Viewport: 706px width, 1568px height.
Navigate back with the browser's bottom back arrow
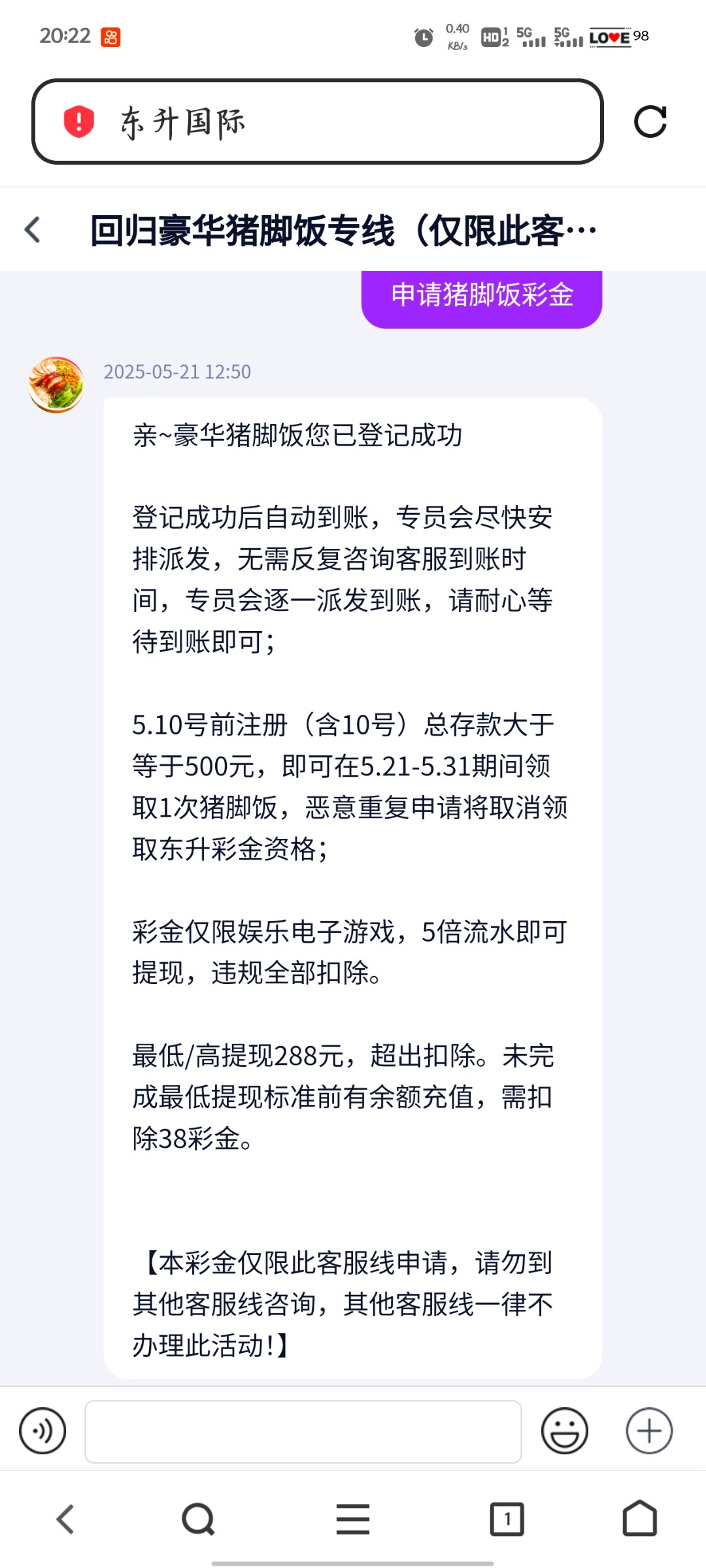pyautogui.click(x=65, y=1519)
